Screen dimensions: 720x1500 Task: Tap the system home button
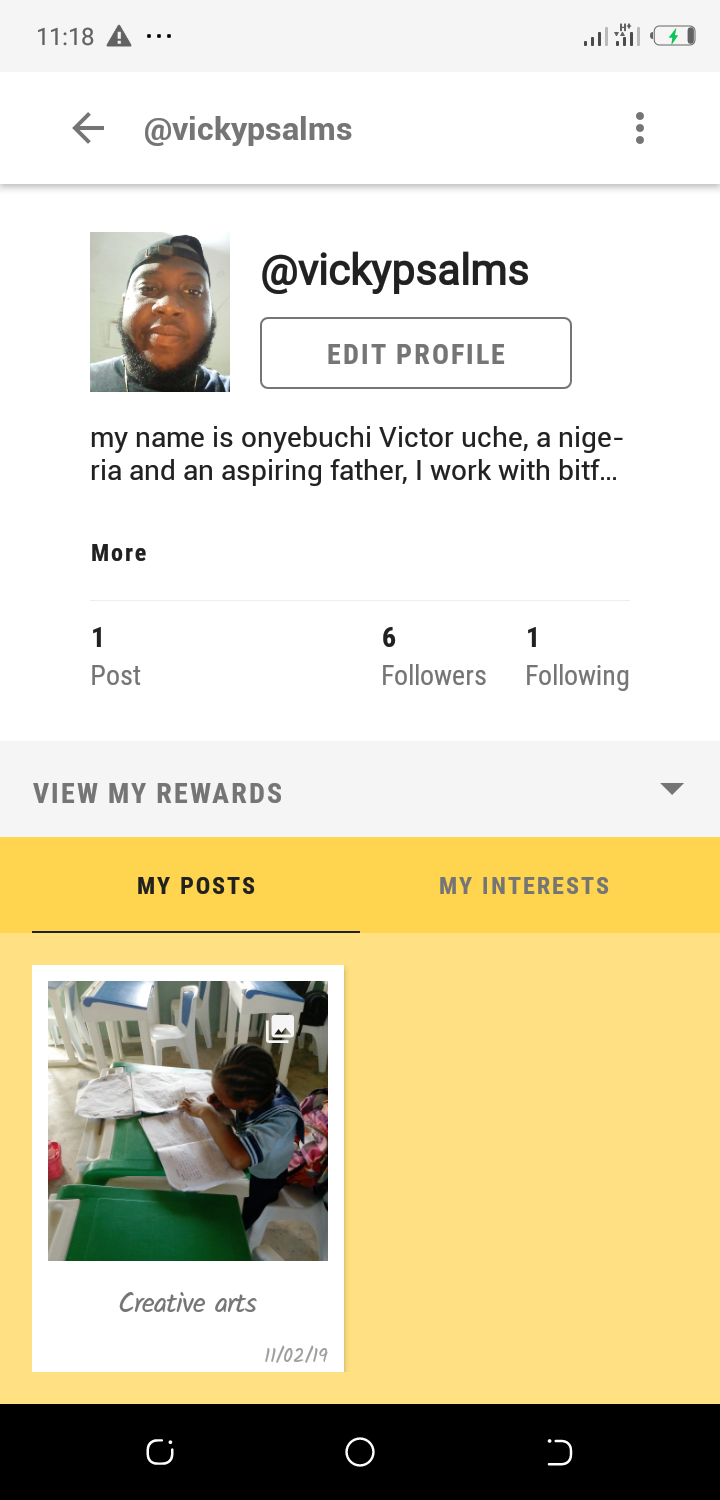coord(360,1452)
